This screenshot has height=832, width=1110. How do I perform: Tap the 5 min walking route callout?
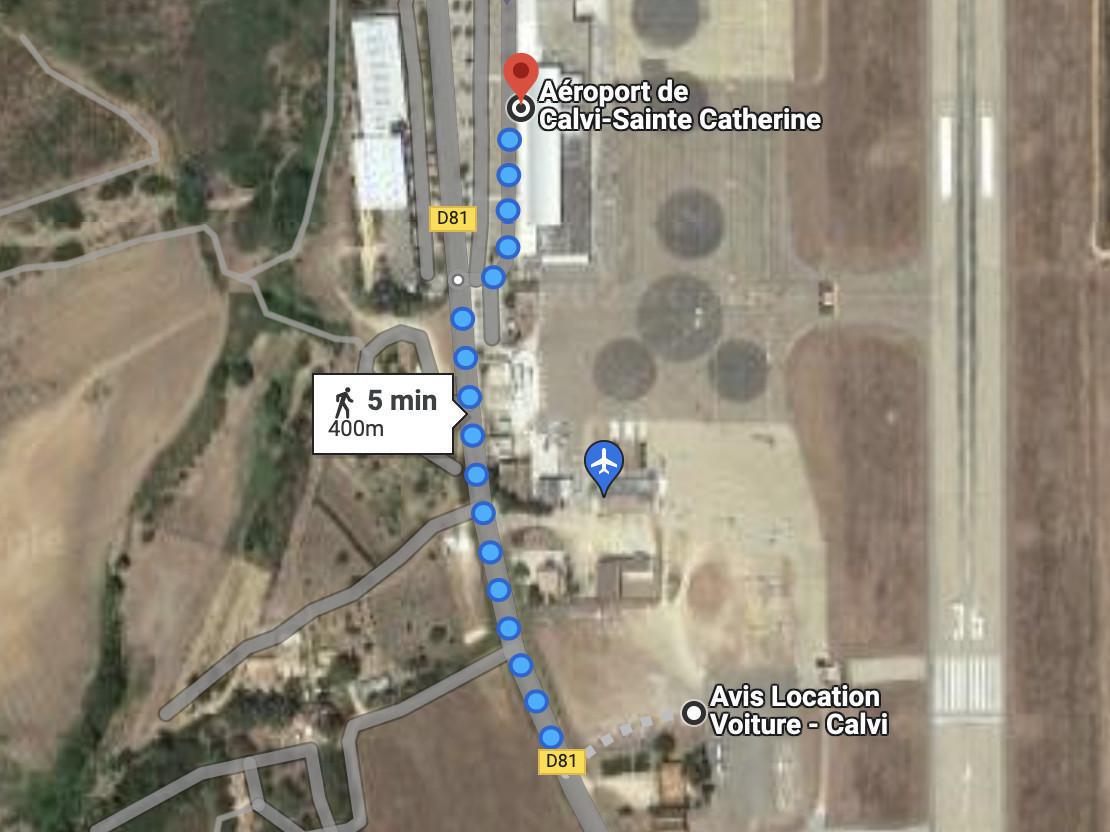click(x=386, y=413)
